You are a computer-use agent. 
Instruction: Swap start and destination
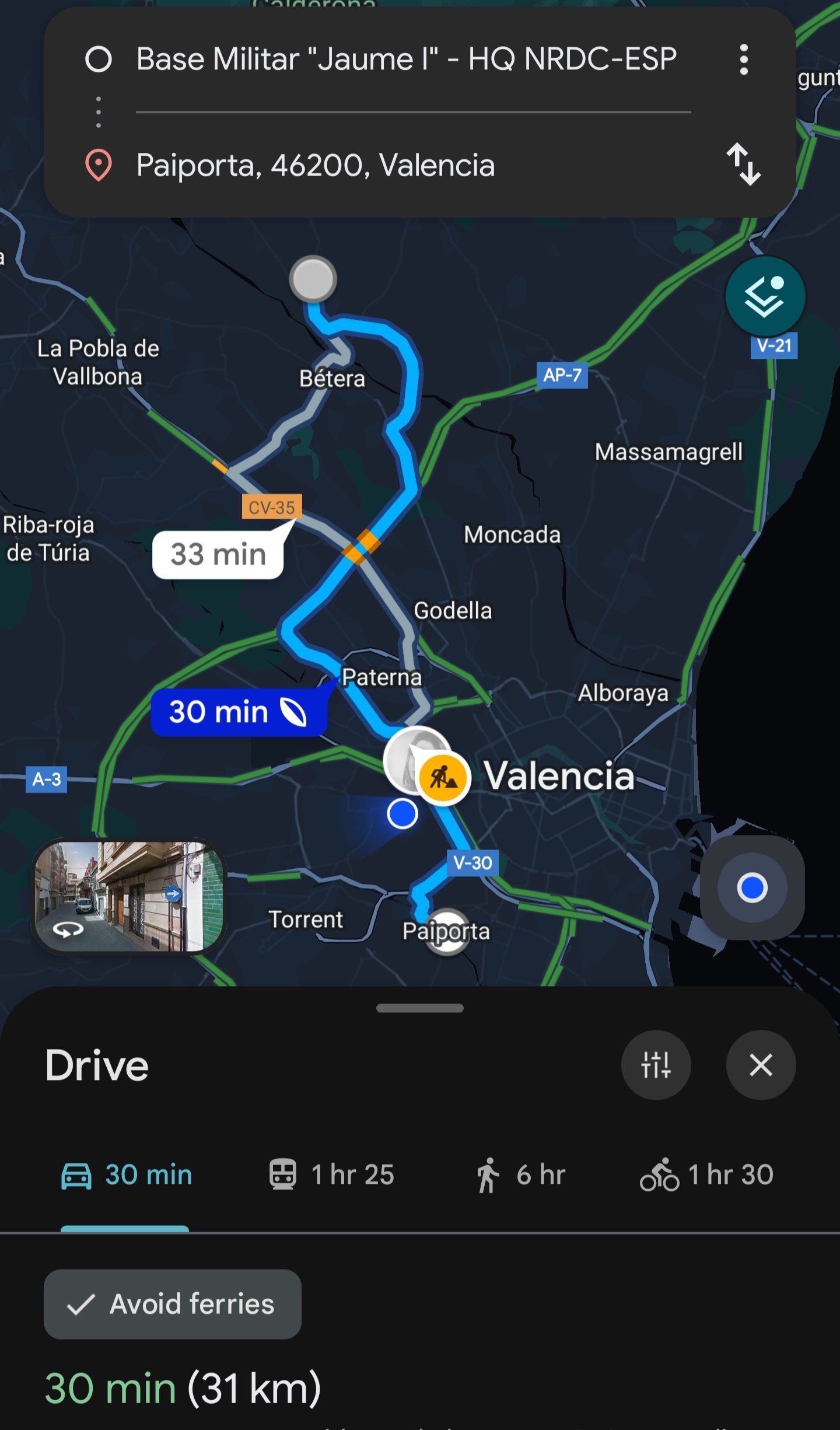point(743,165)
